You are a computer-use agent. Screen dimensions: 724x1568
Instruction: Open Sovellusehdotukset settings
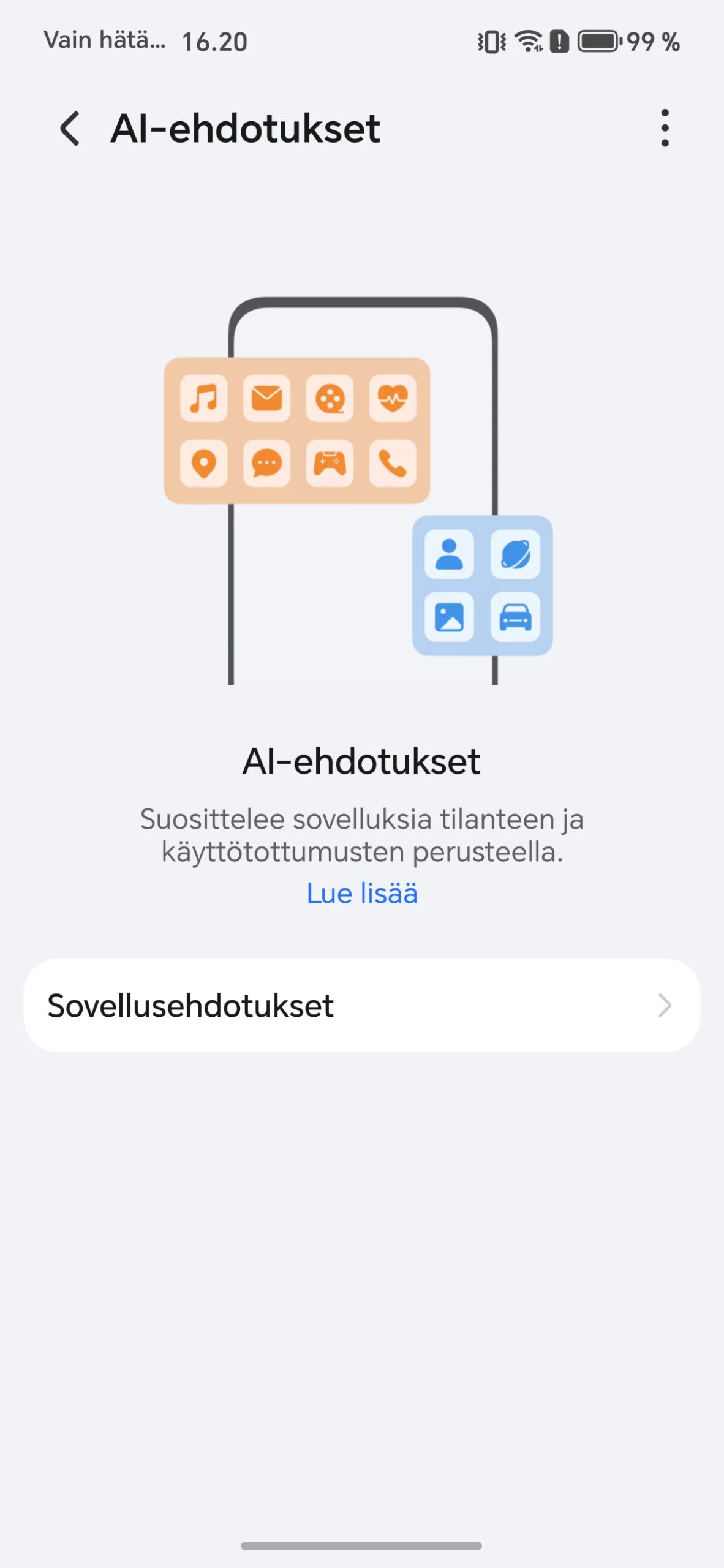[361, 1005]
